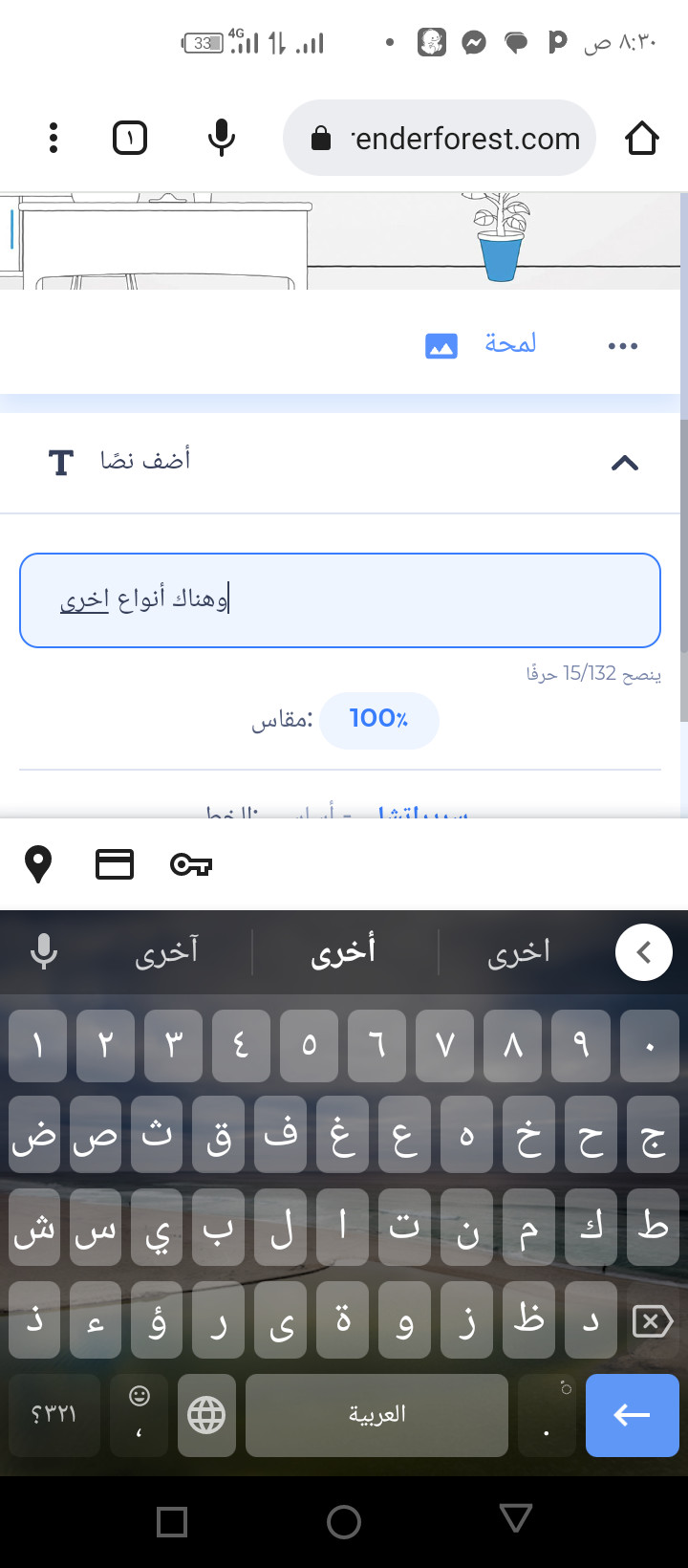Choose the suggestion أخرى

tap(344, 952)
